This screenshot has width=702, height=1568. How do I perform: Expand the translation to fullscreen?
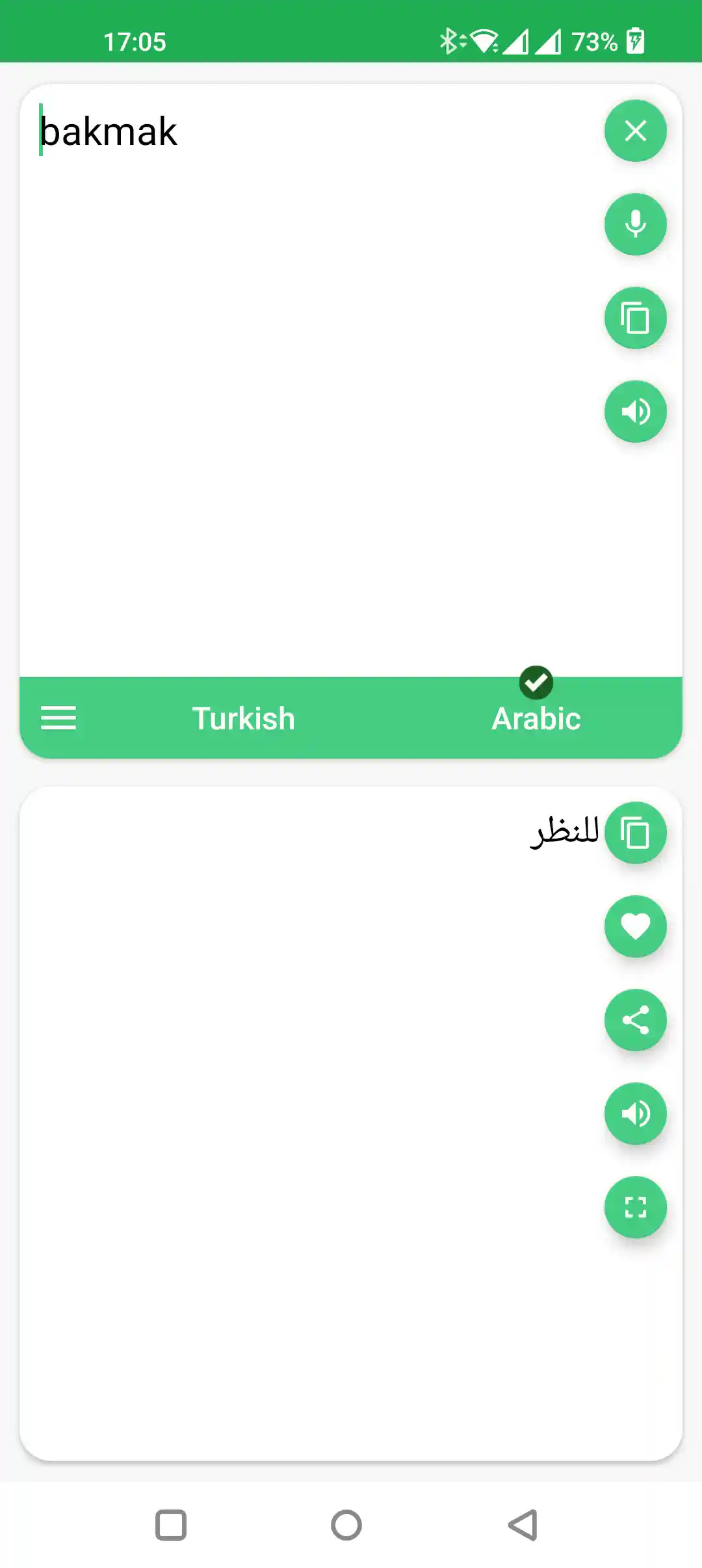tap(635, 1207)
